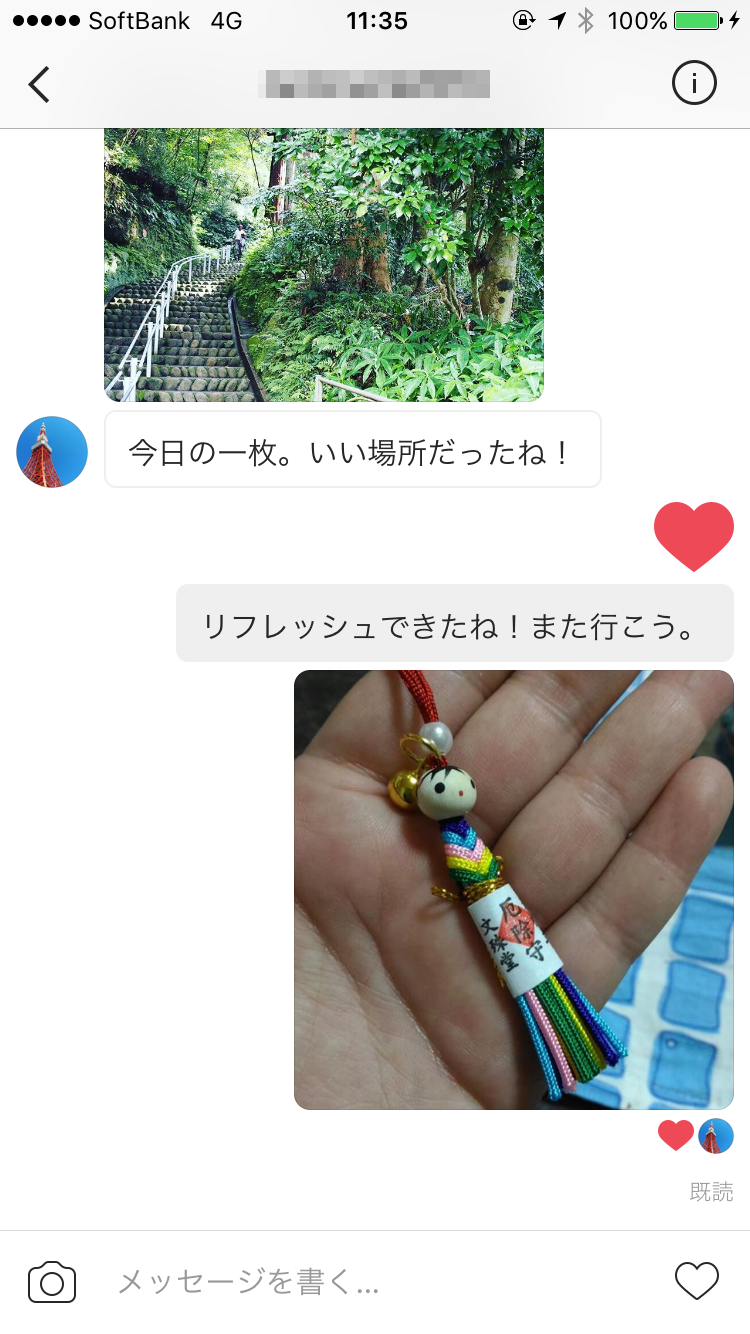Open the forest stairway photo
750x1334 pixels.
(x=323, y=265)
